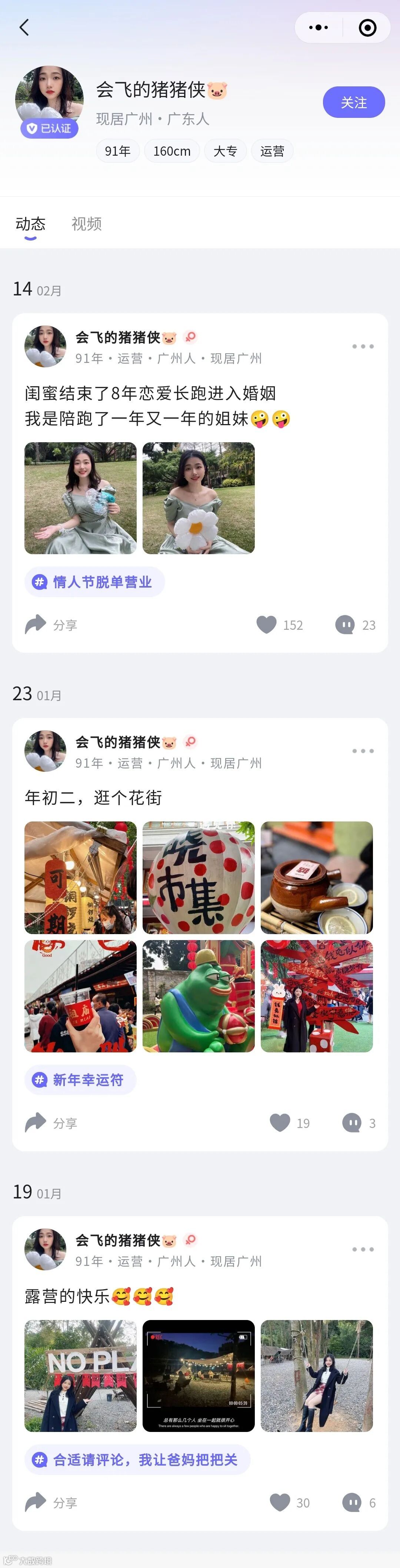Close the mini program with the circle button
Image resolution: width=400 pixels, height=1568 pixels.
coord(367,27)
